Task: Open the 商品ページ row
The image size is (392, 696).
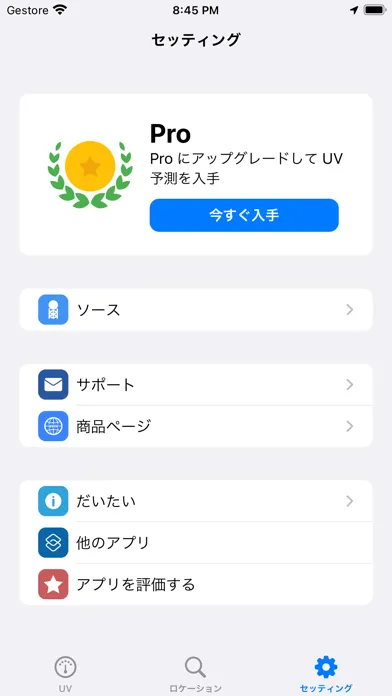Action: [196, 426]
